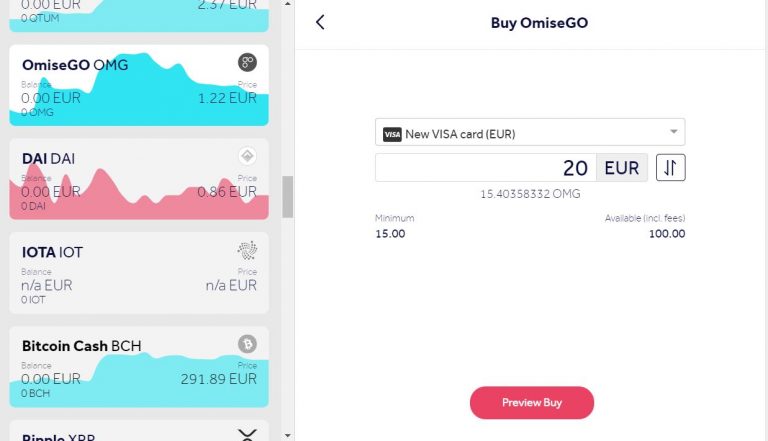
Task: Go back from Buy OmiseGO
Action: pyautogui.click(x=320, y=22)
